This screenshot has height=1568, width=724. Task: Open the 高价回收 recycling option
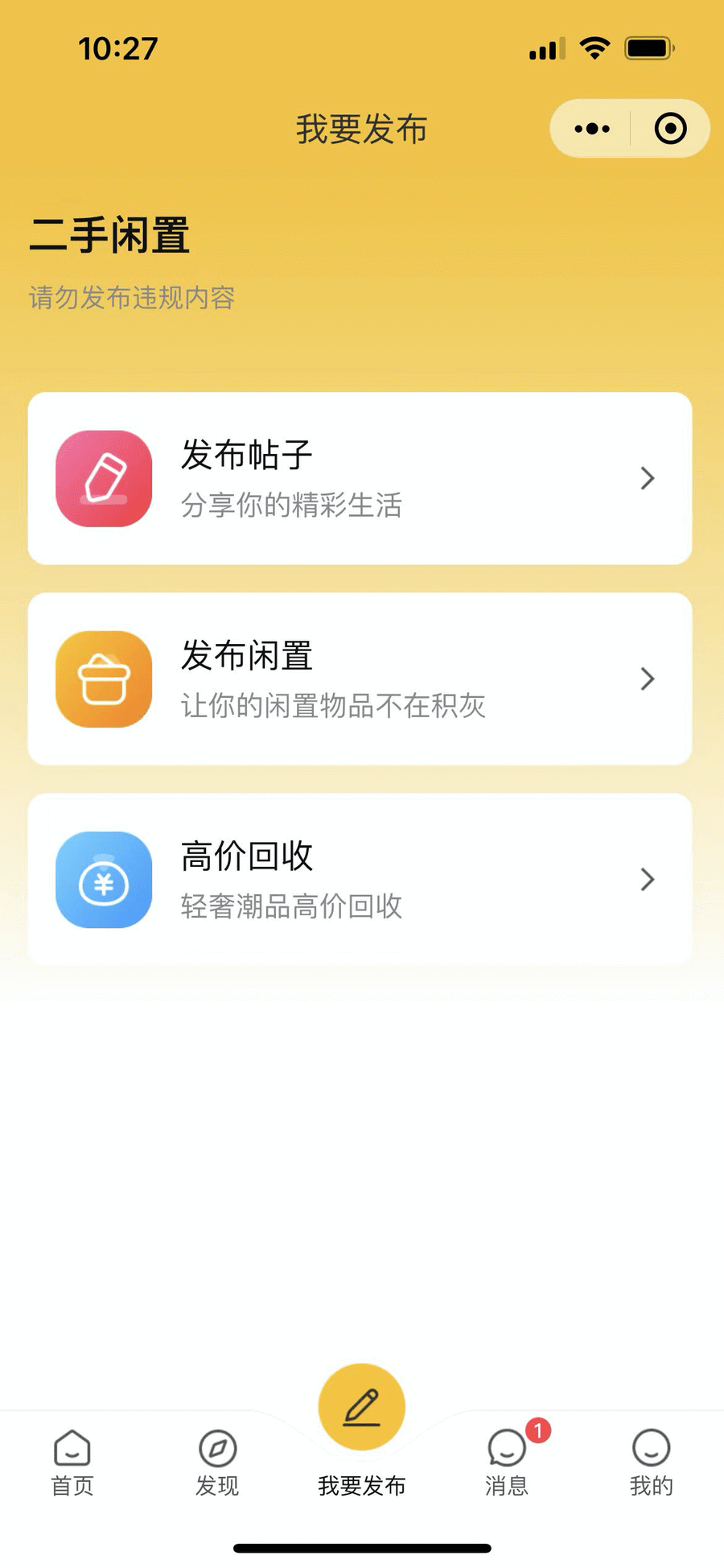[x=360, y=879]
